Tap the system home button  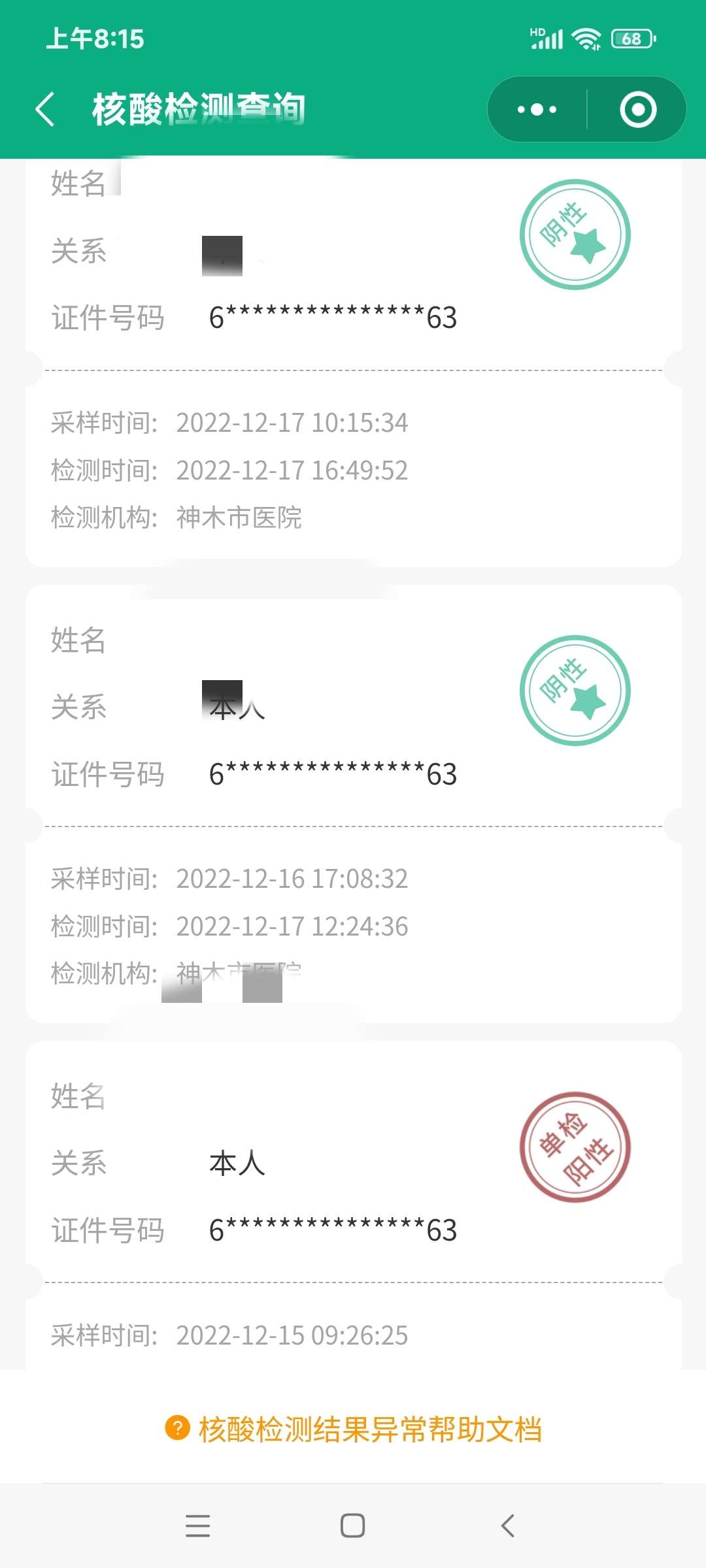[353, 1526]
